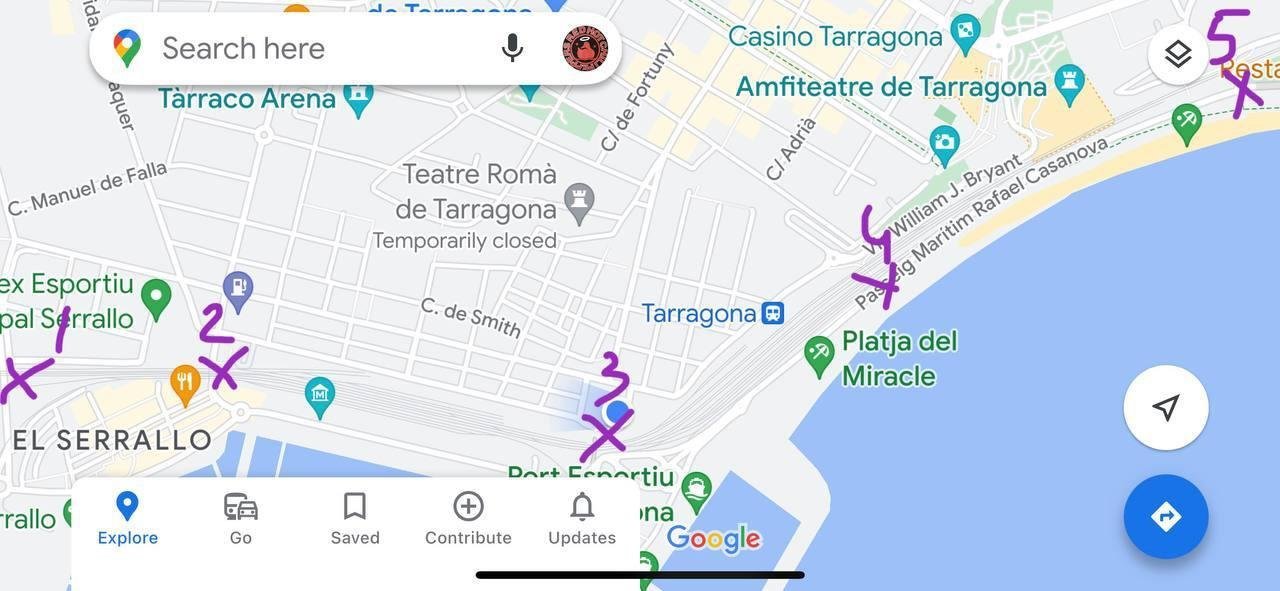Select the Platja del Miracle marker
Image resolution: width=1280 pixels, height=591 pixels.
click(819, 353)
